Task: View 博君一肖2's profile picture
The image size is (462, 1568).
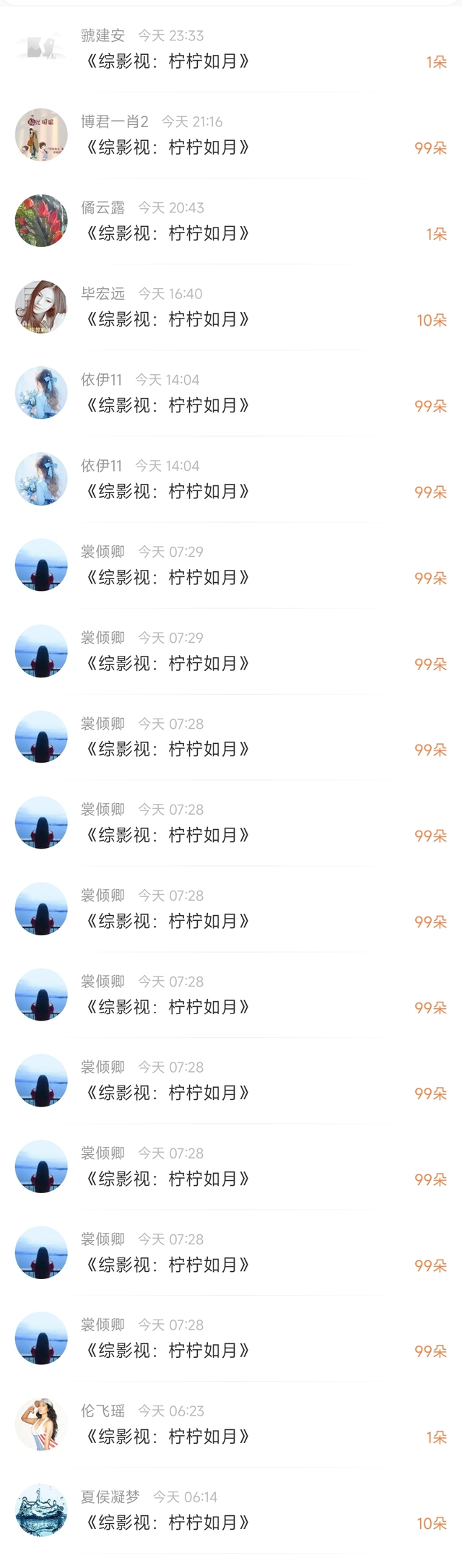Action: click(41, 135)
